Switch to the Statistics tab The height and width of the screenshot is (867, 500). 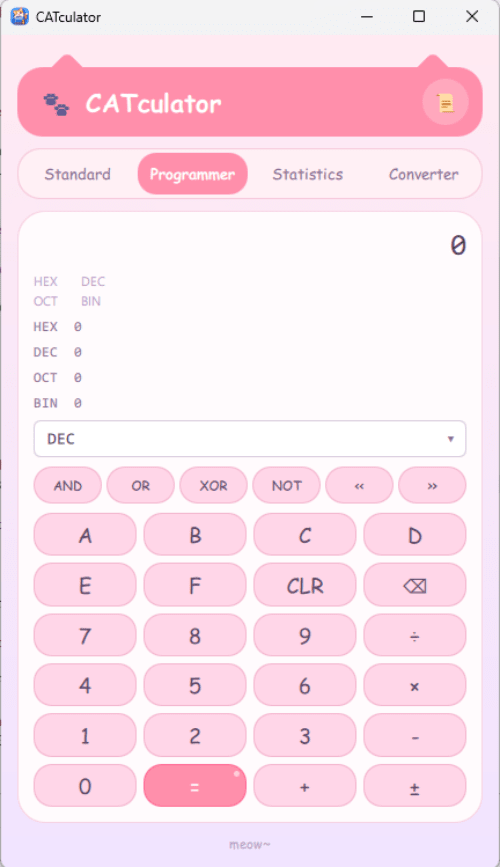tap(308, 174)
